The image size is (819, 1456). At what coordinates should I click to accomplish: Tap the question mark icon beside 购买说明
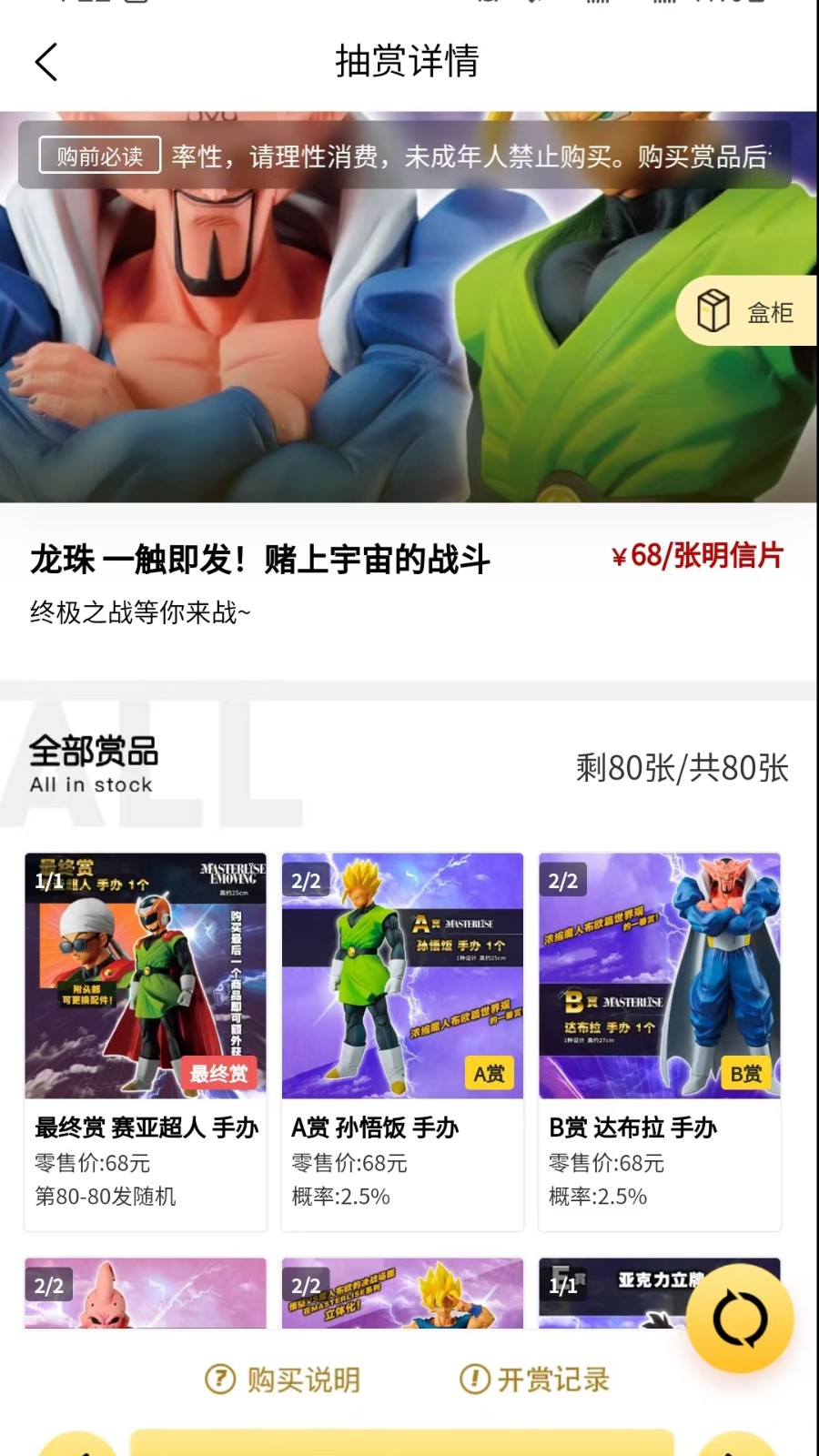(217, 1379)
